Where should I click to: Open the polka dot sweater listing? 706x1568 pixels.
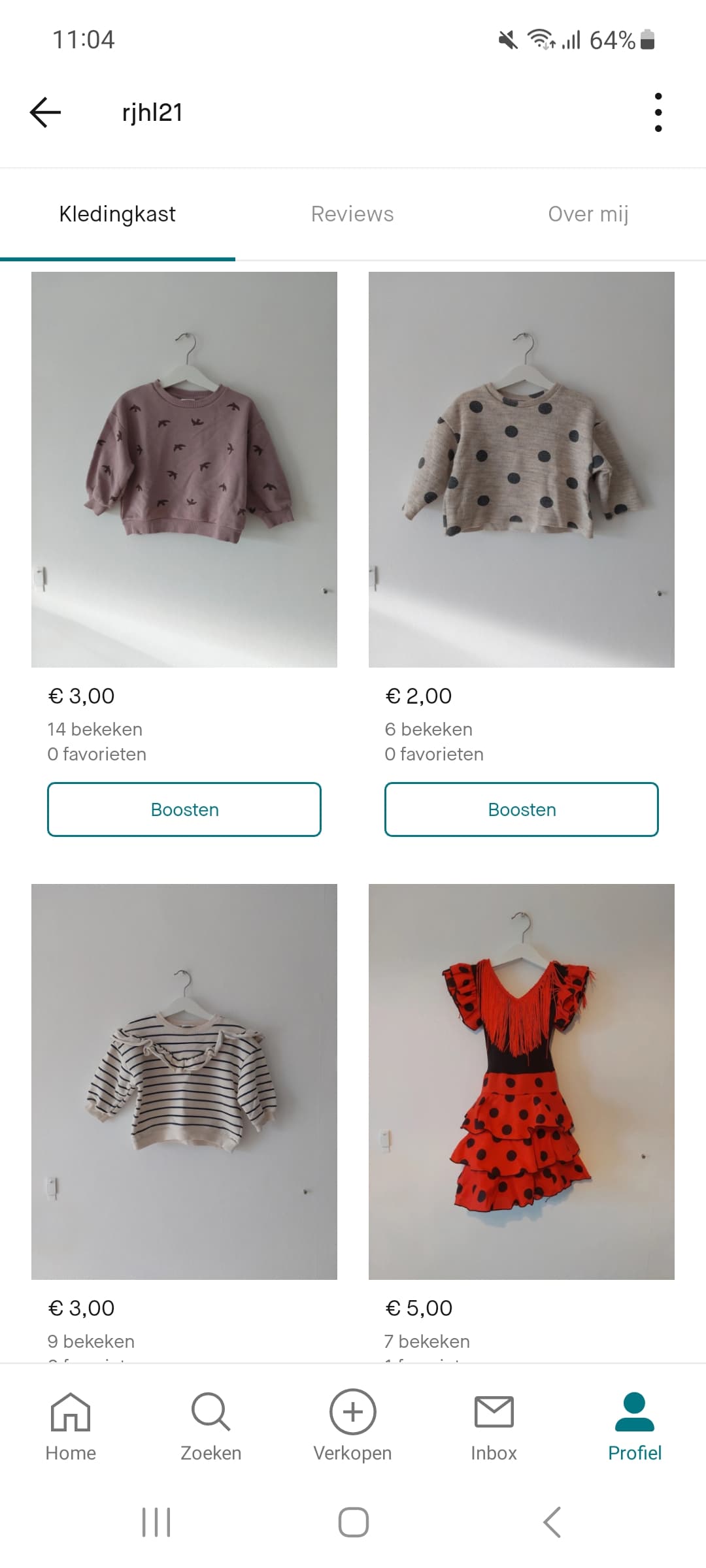pos(522,470)
